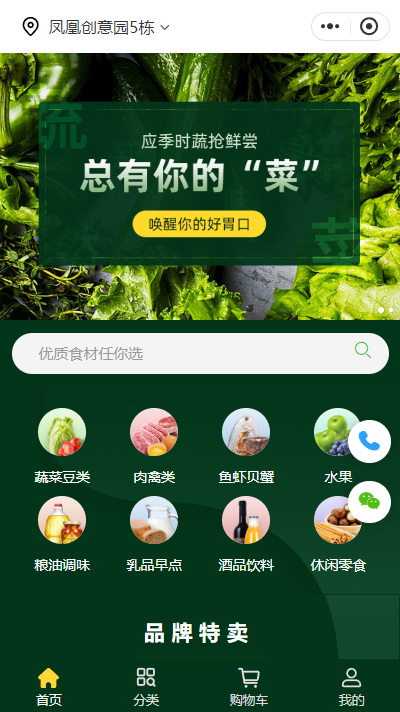The image size is (400, 712).
Task: Go to the 购物车 tab
Action: point(249,687)
